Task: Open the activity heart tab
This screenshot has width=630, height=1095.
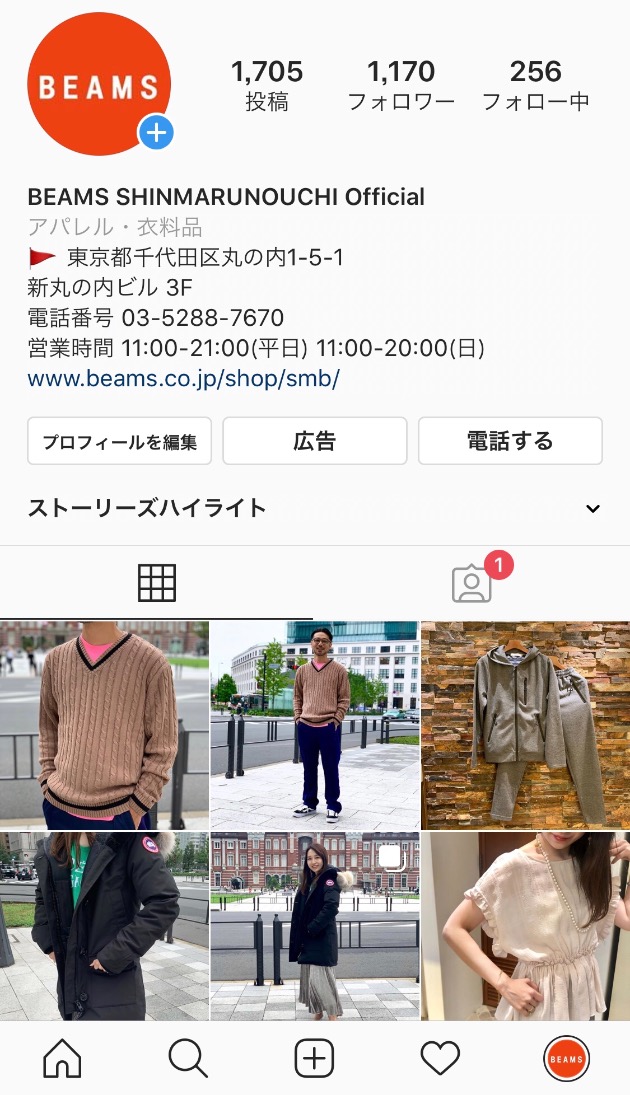Action: [440, 1058]
